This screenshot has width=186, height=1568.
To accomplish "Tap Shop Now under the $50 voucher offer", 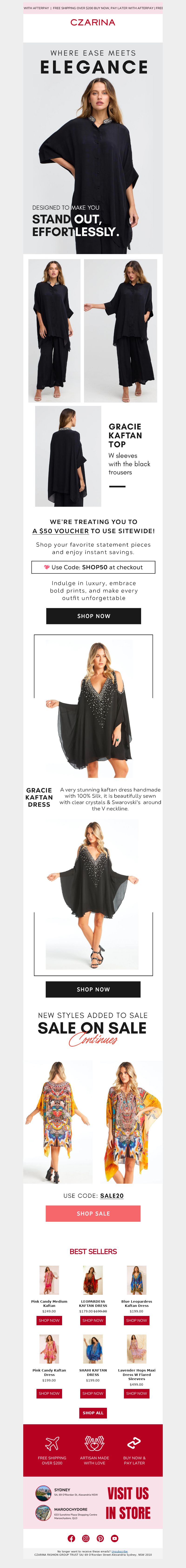I will pos(94,616).
